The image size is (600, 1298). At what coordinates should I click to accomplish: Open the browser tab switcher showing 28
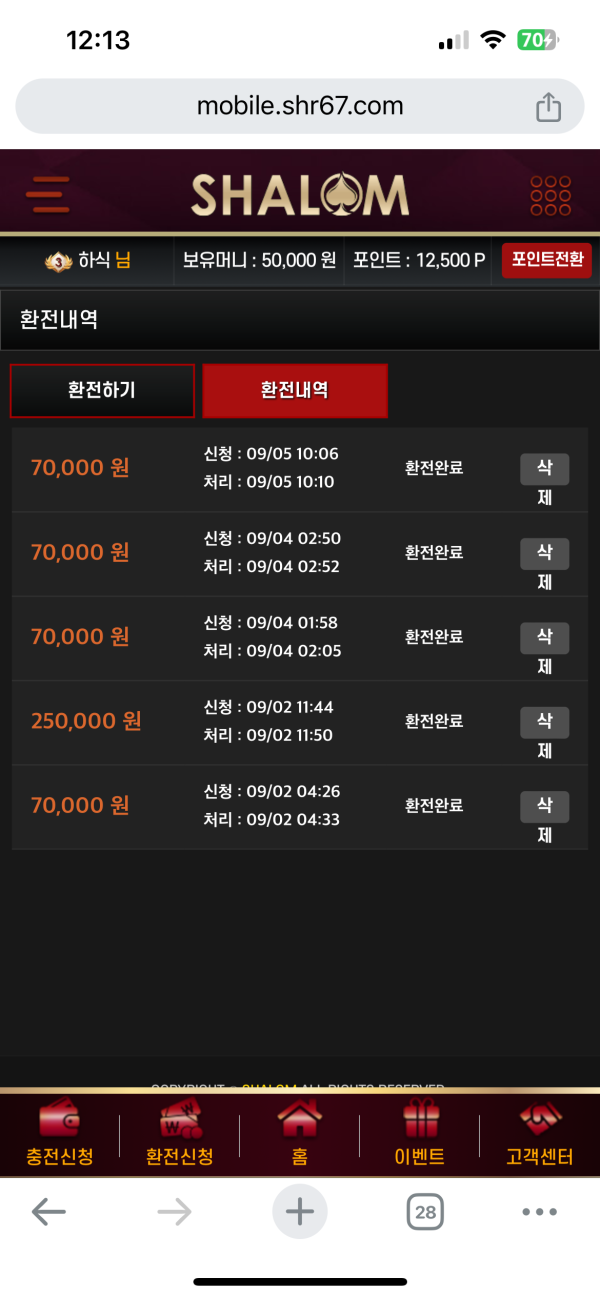point(425,1213)
